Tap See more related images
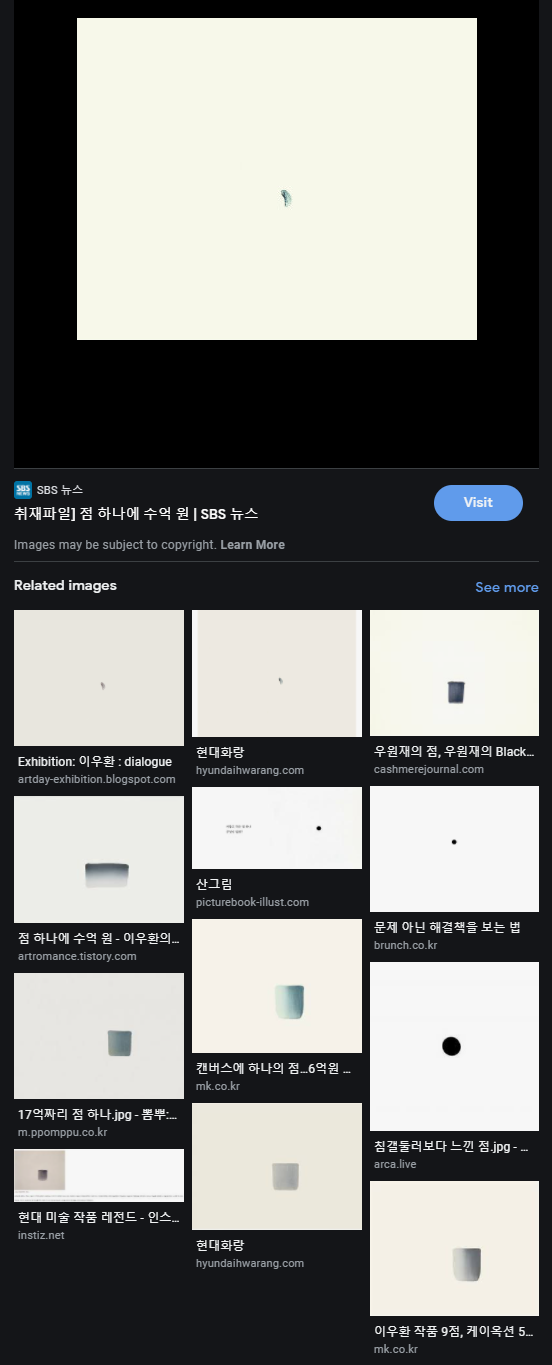 pos(506,587)
